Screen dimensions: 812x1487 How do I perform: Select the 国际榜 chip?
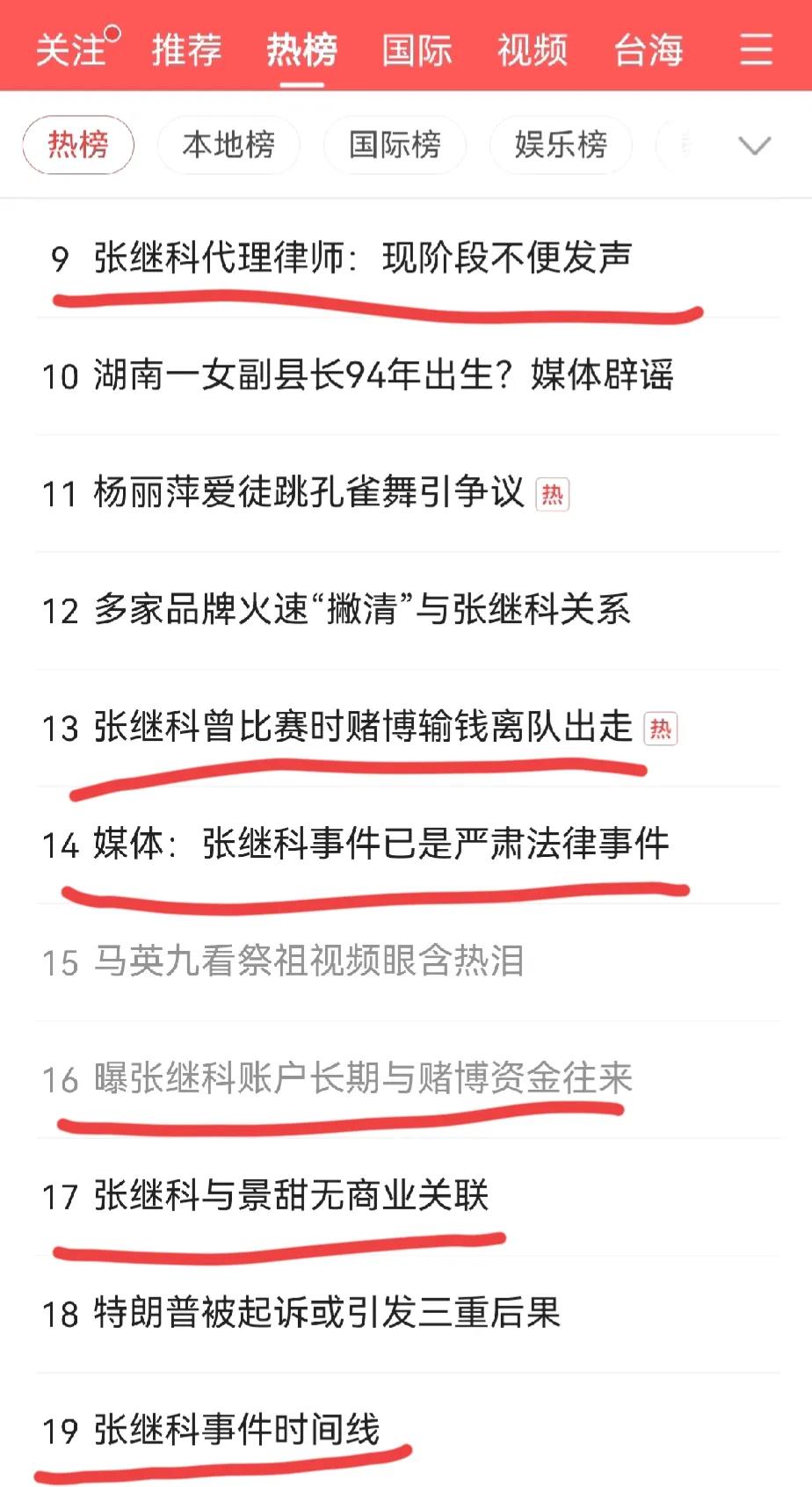click(x=395, y=144)
